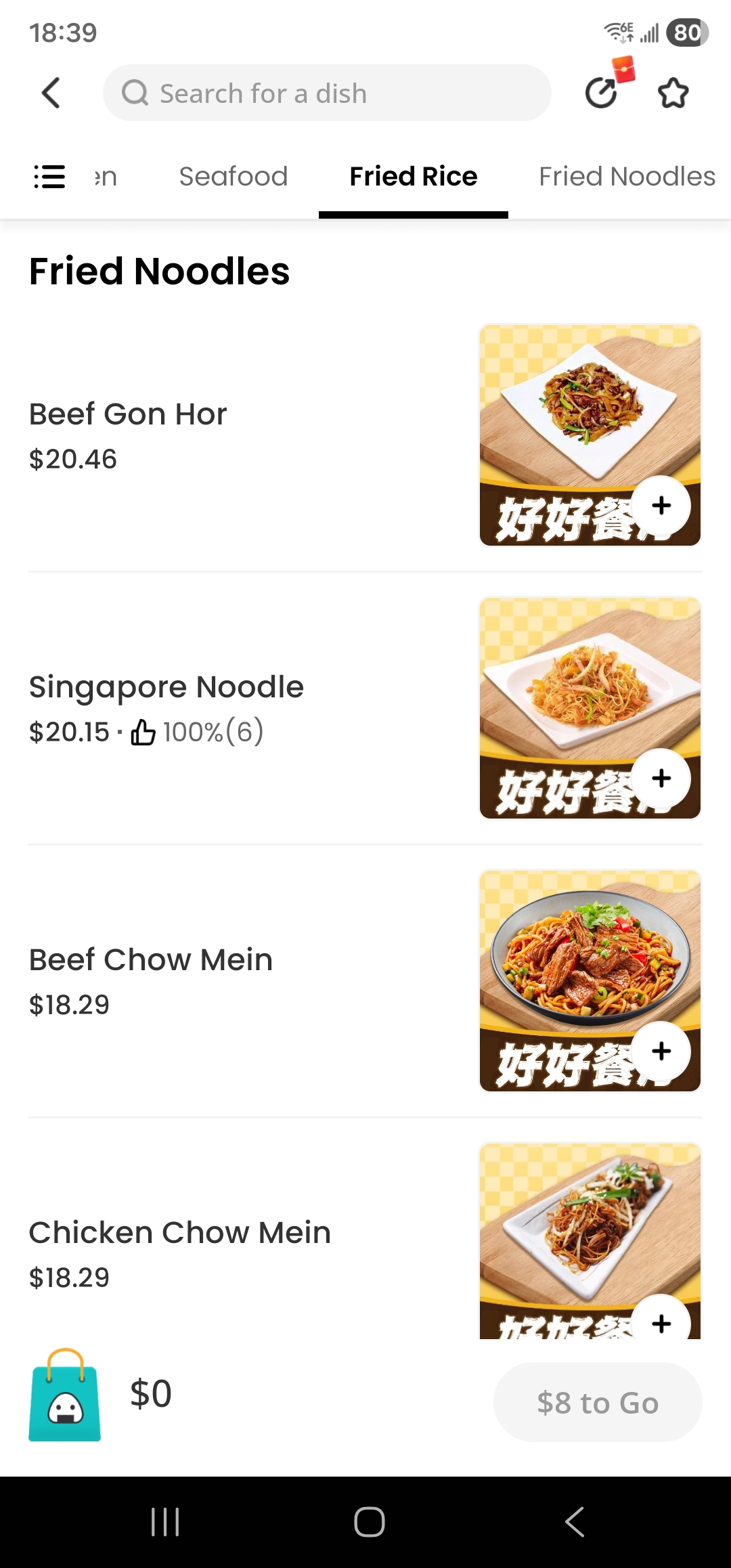This screenshot has width=731, height=1568.
Task: Add Chicken Chow Mein to cart
Action: coord(661,1322)
